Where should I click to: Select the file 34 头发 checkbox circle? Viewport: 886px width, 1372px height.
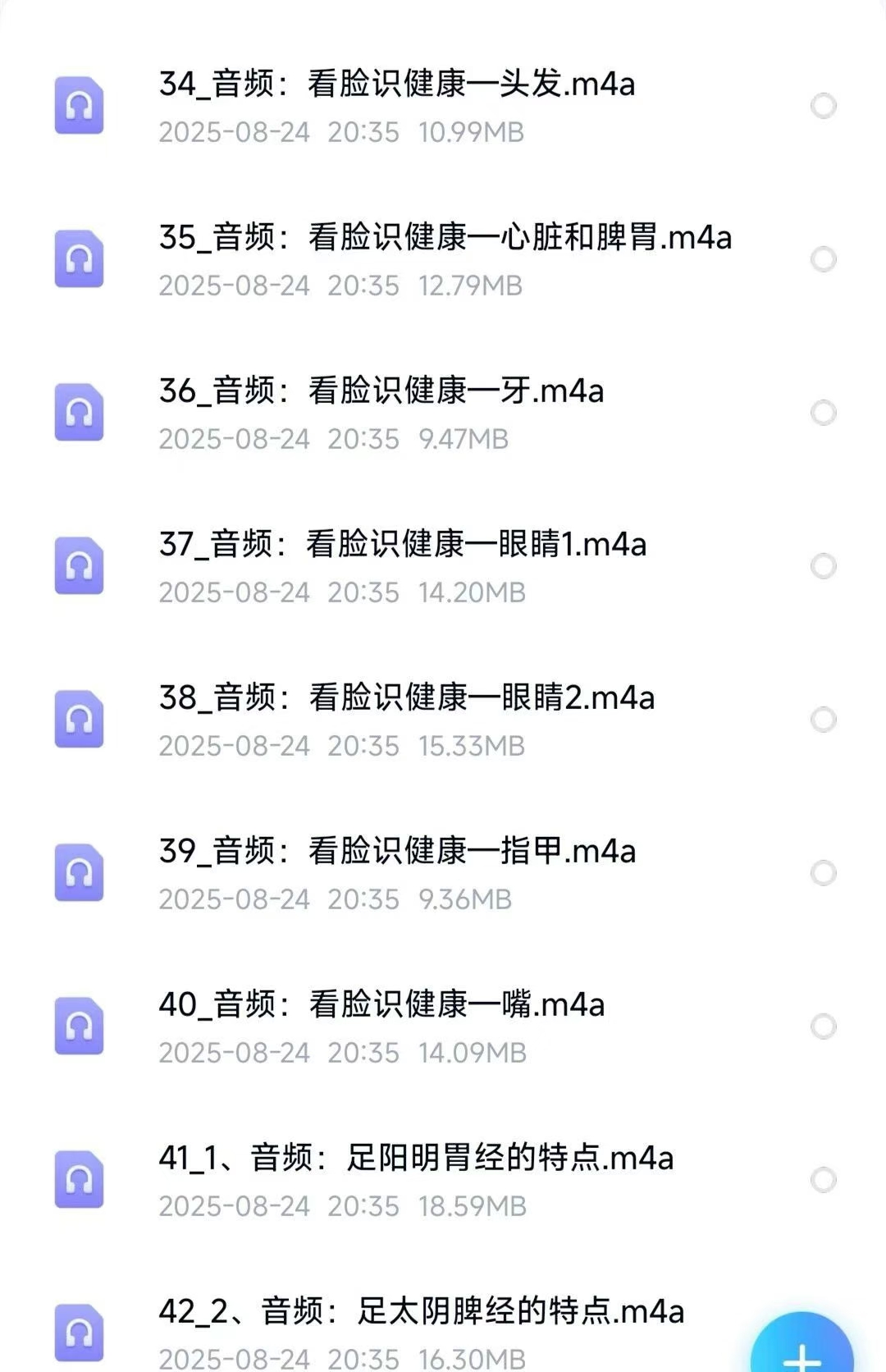(x=823, y=106)
